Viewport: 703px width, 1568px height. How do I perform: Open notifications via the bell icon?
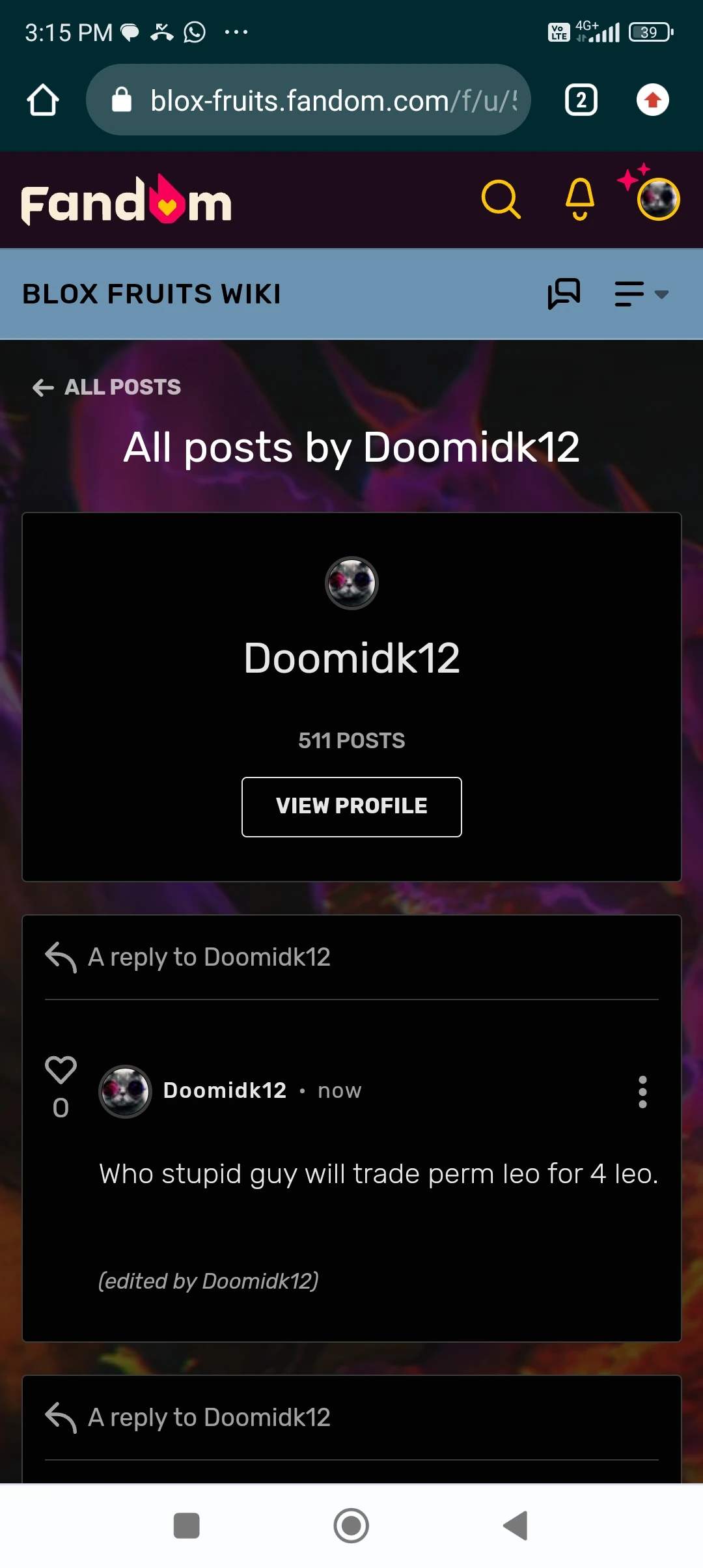coord(579,199)
